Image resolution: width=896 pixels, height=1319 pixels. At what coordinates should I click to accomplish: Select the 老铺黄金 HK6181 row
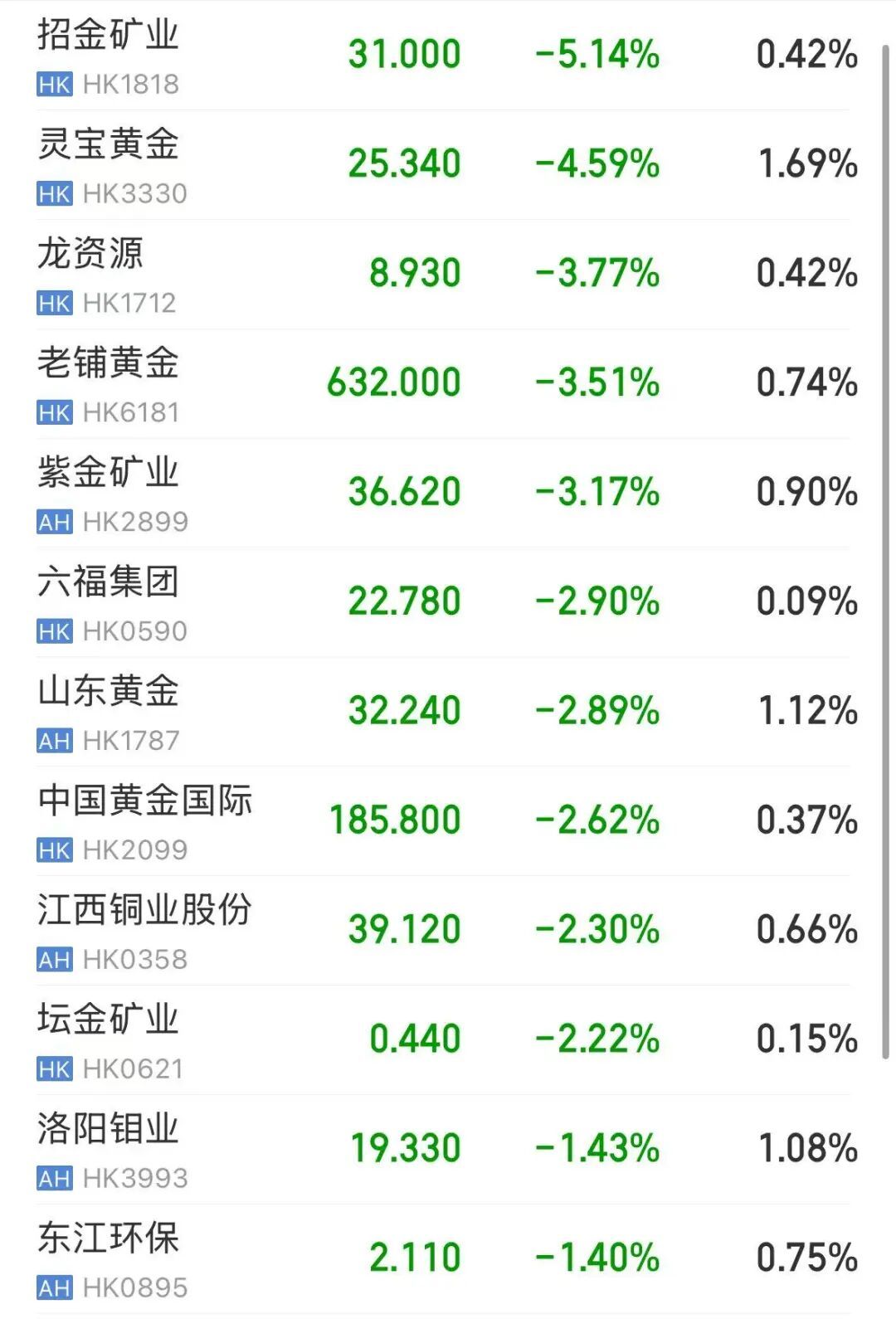tap(108, 384)
